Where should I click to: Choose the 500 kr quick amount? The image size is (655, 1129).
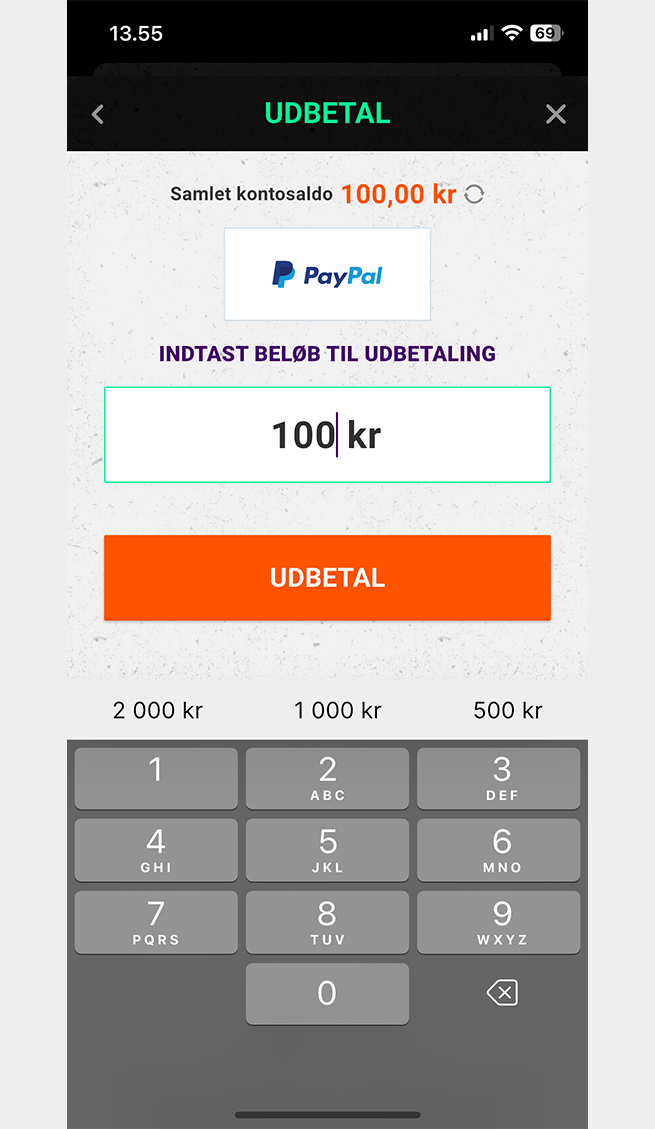tap(507, 710)
